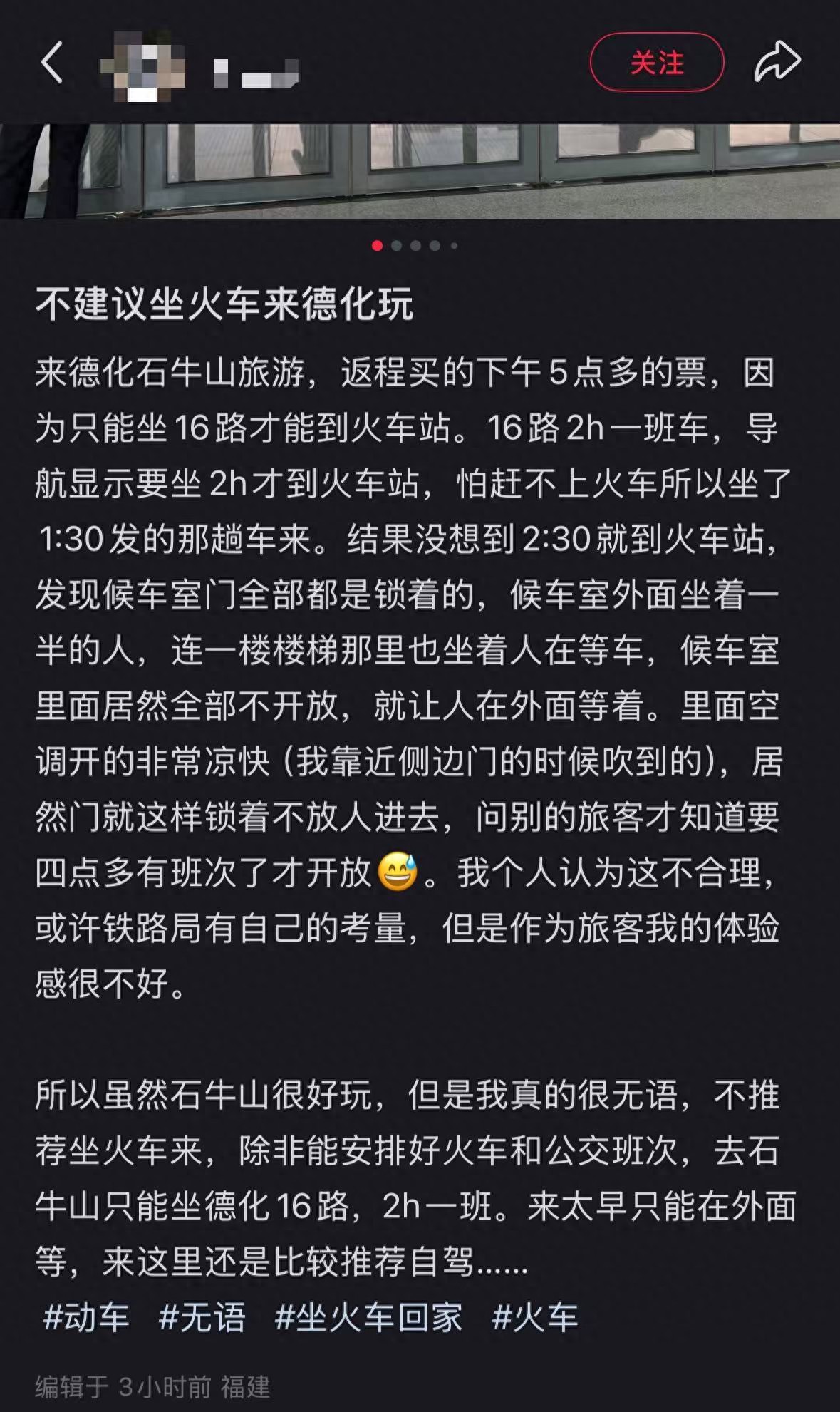The height and width of the screenshot is (1412, 840).
Task: Open the post photo of the station doors
Action: tap(420, 171)
